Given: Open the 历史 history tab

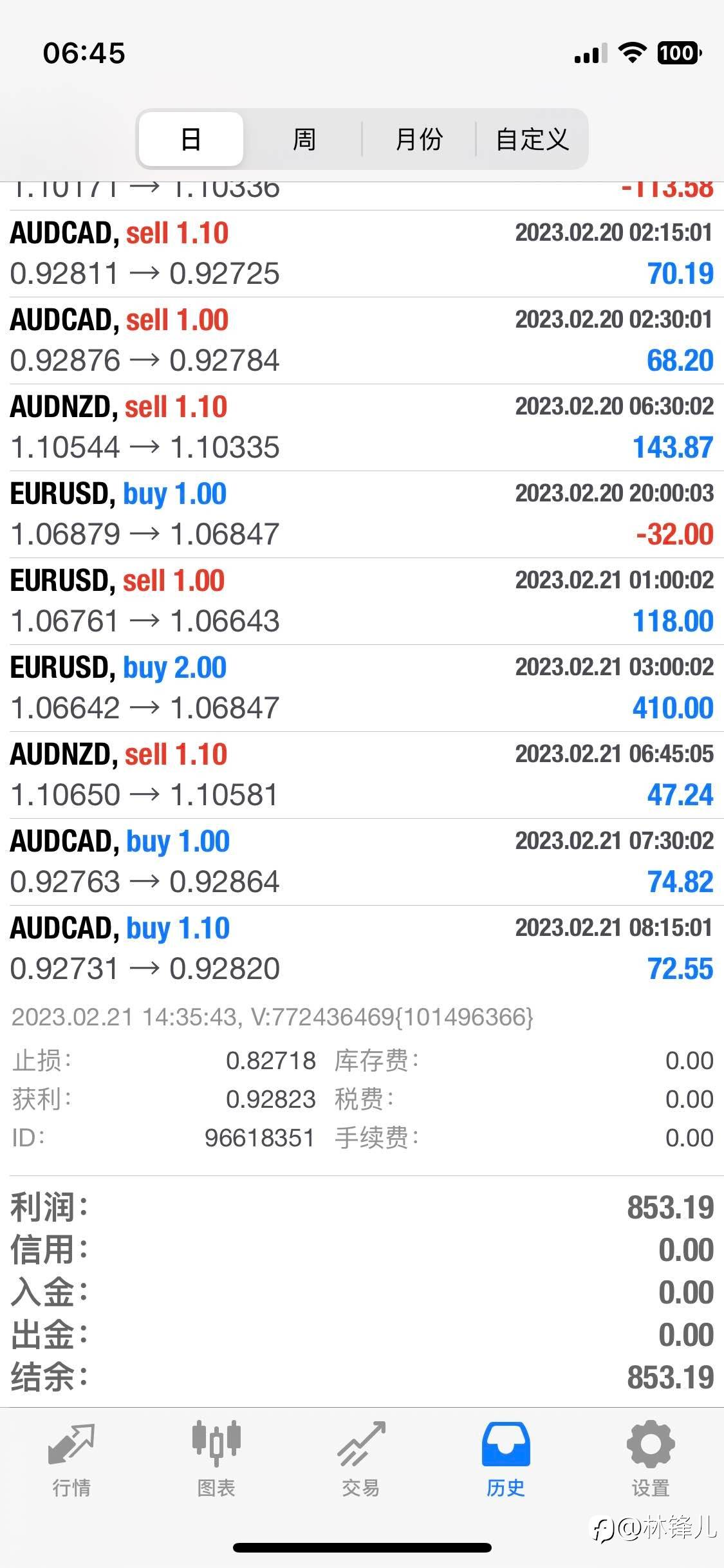Looking at the screenshot, I should pos(506,1459).
